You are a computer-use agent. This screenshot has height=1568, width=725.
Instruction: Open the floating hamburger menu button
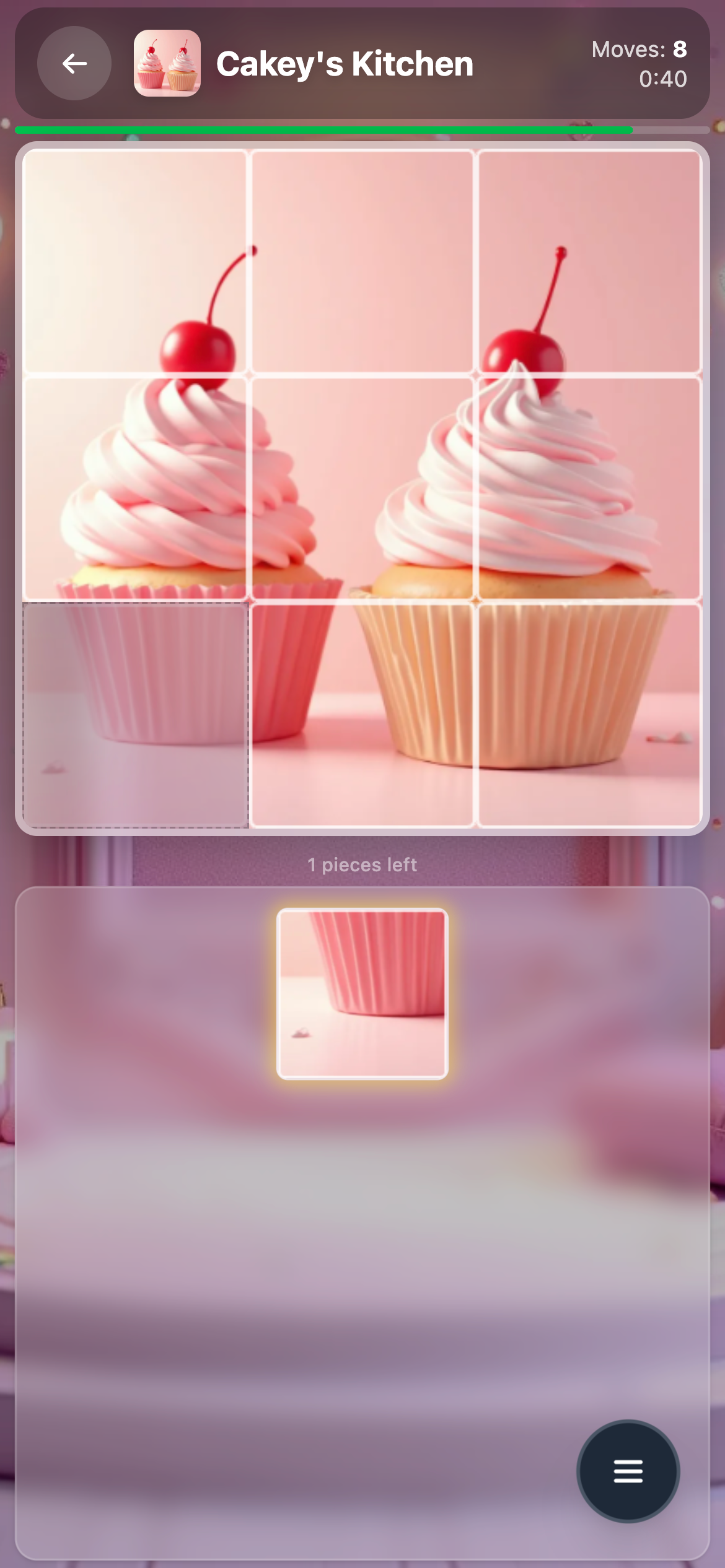tap(628, 1471)
